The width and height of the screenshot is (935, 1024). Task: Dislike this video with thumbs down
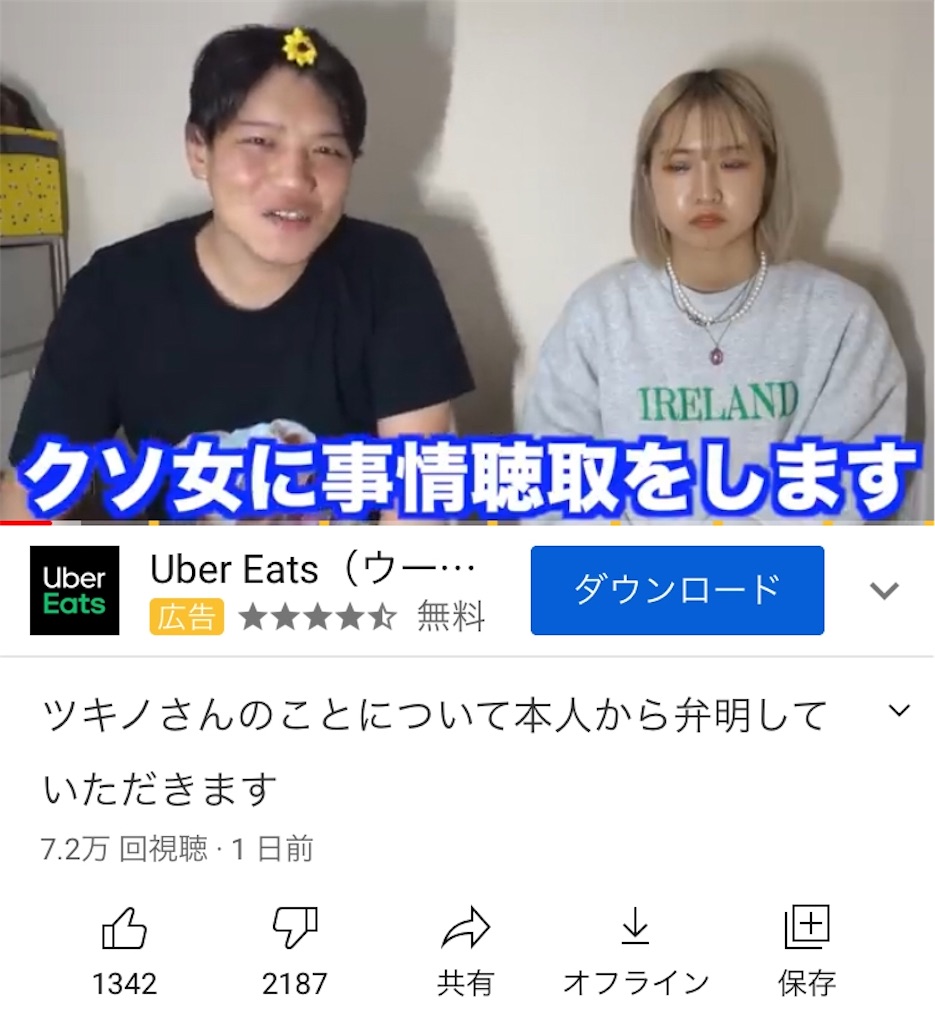point(295,930)
